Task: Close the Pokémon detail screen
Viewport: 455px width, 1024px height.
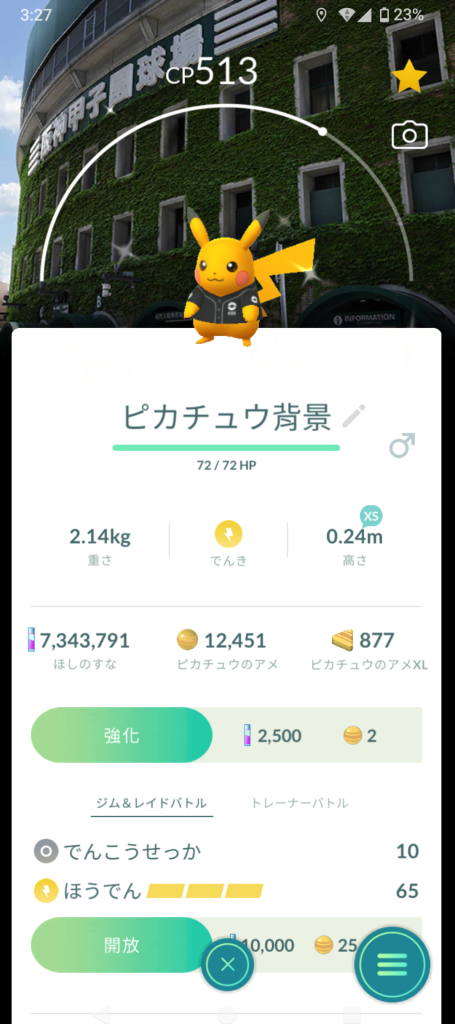Action: (227, 965)
